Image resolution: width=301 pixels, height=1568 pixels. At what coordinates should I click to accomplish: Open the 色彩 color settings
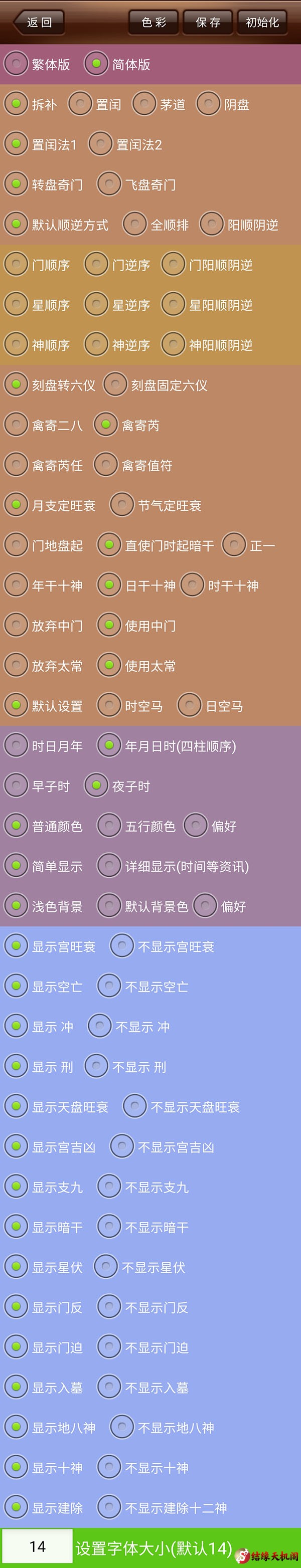pos(153,23)
